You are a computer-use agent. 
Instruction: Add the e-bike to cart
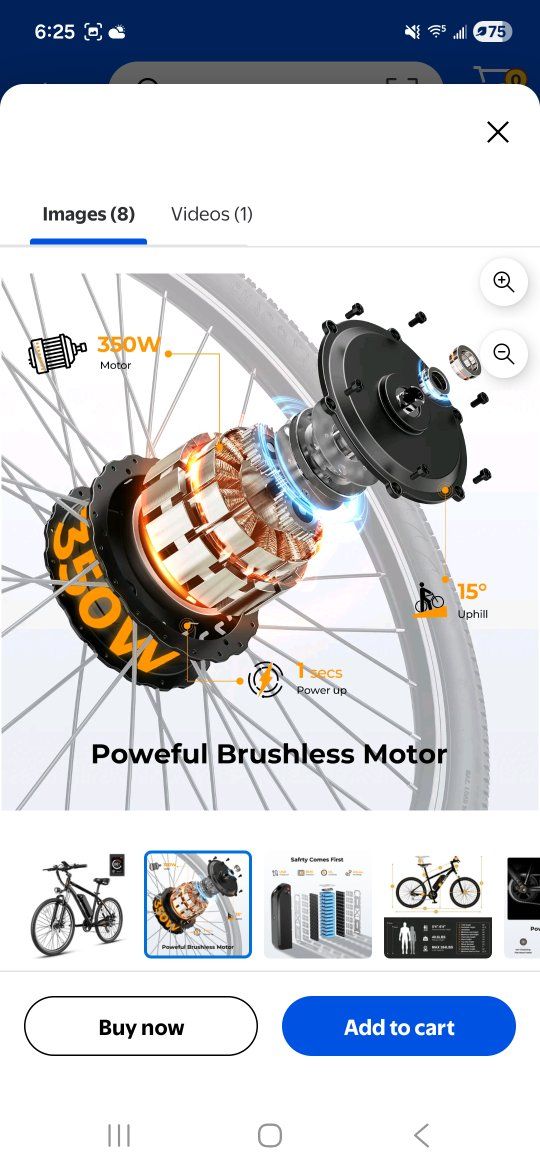399,1027
